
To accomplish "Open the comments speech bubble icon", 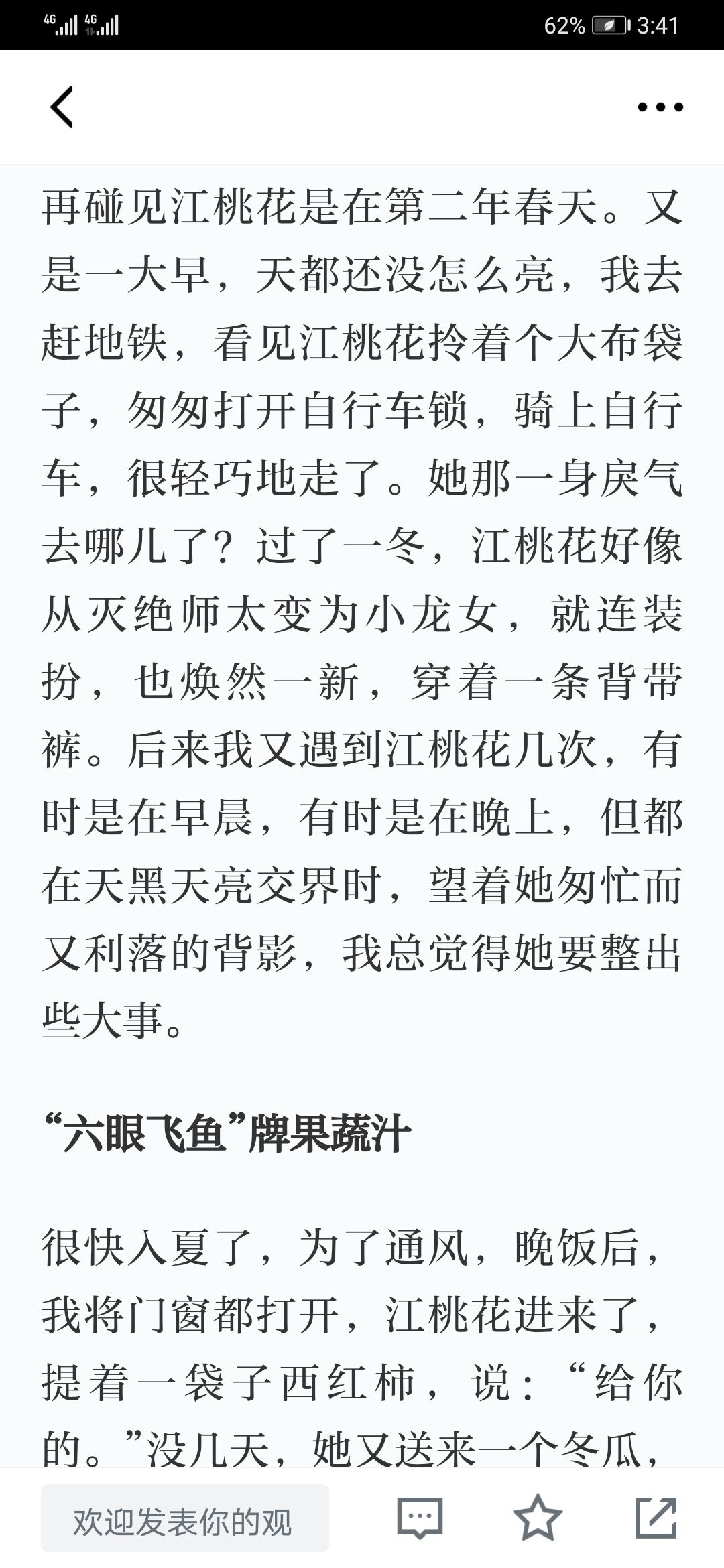I will pos(420,1518).
